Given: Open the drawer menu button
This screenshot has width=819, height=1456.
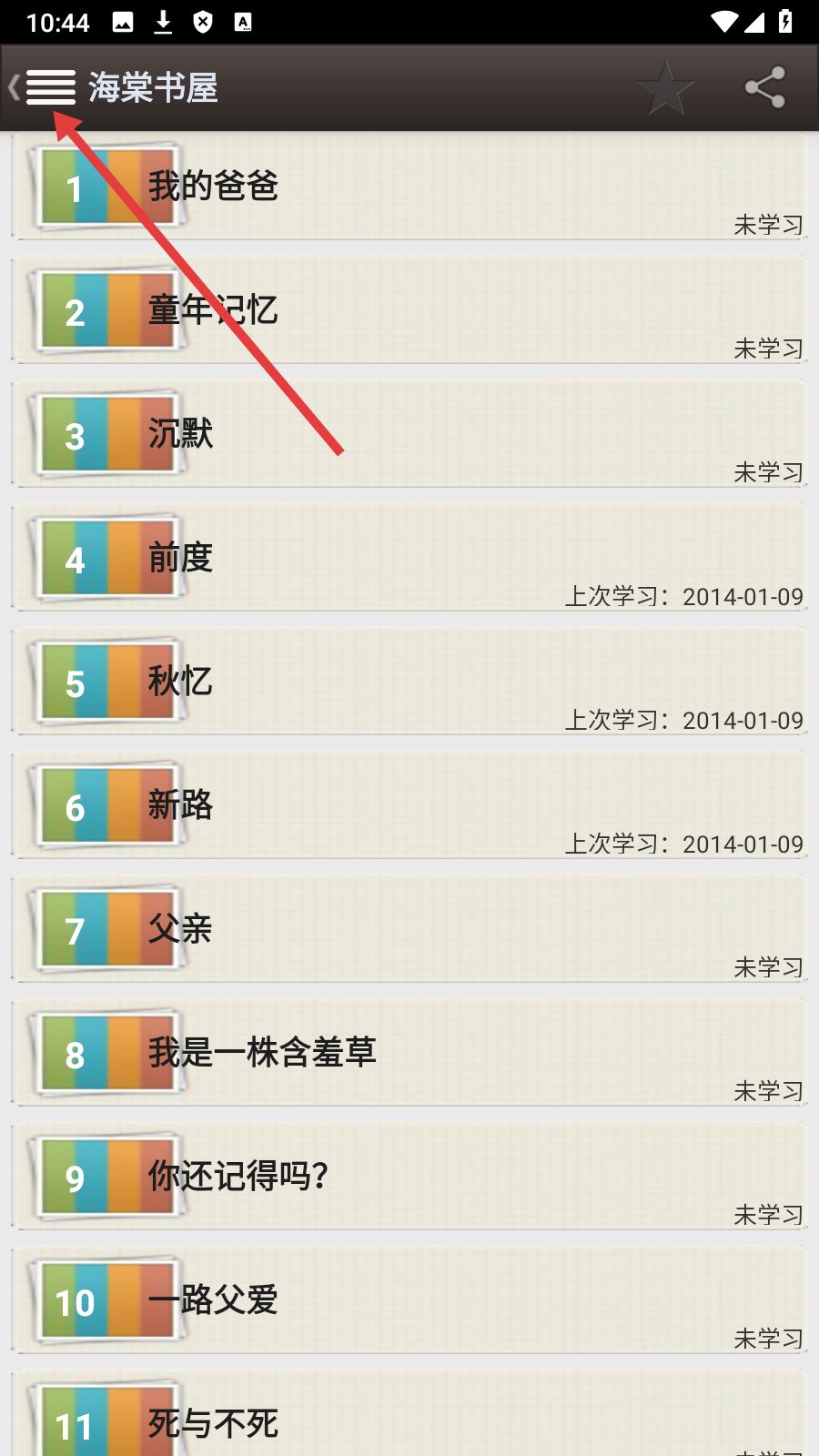Looking at the screenshot, I should click(x=49, y=87).
